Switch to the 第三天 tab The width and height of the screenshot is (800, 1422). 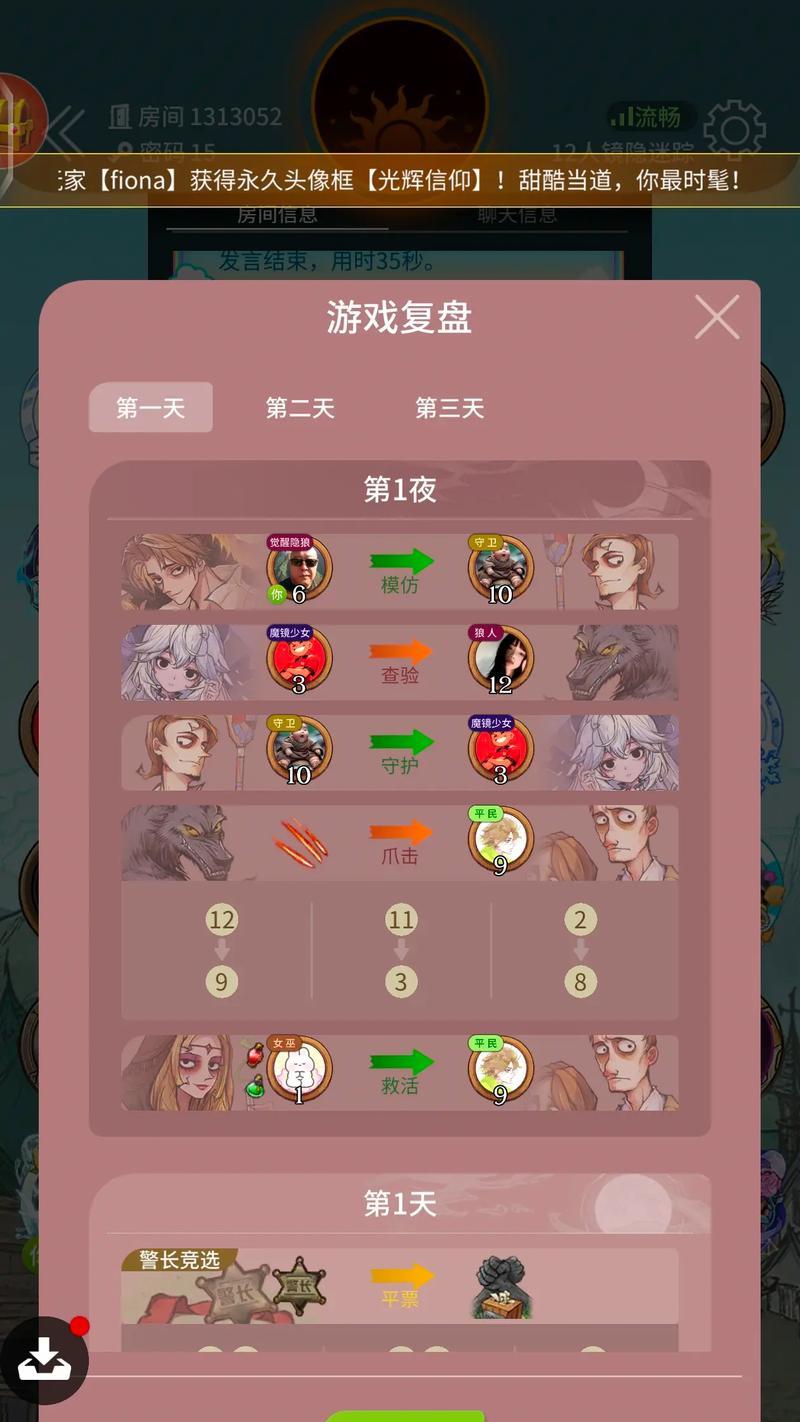coord(450,408)
